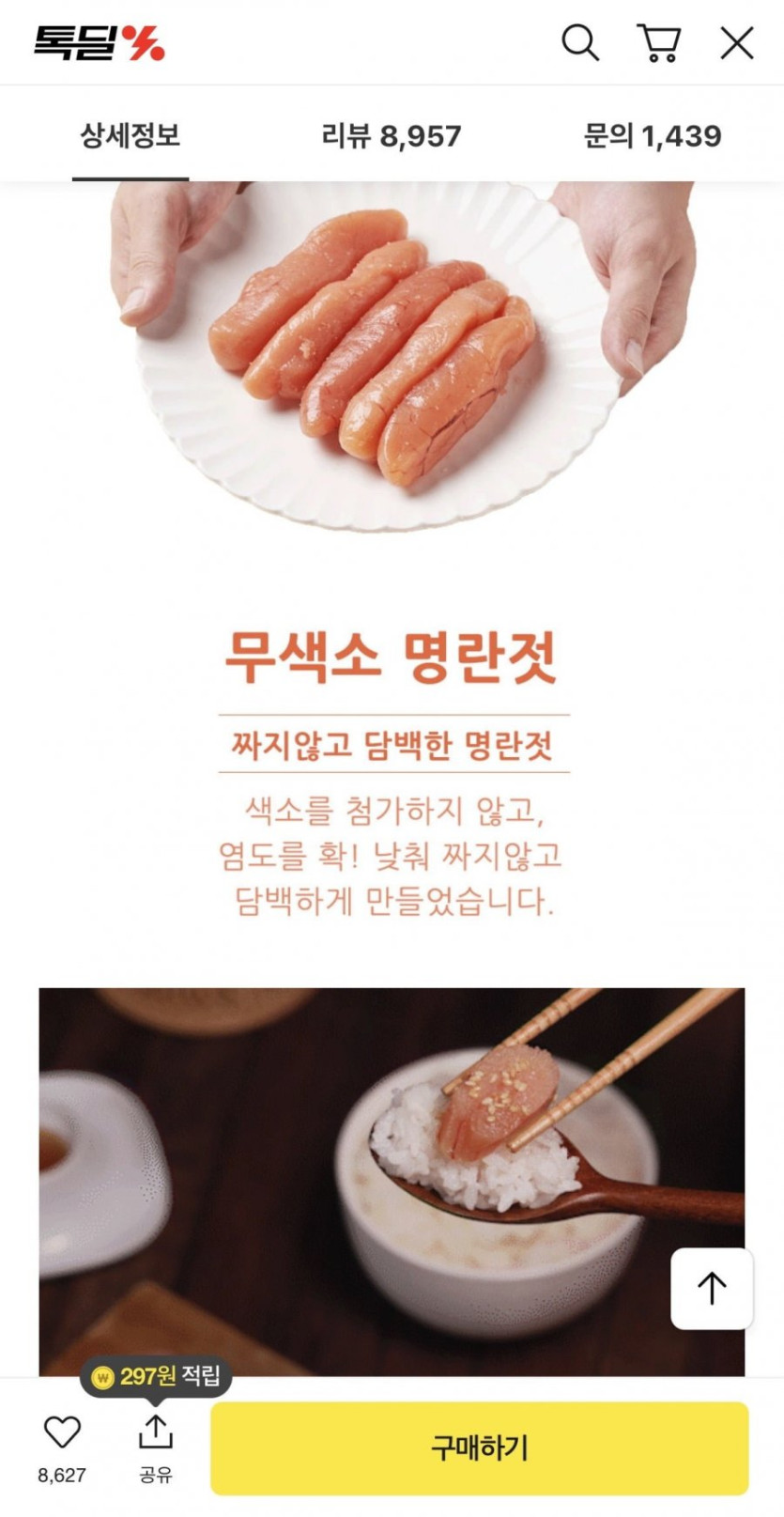Switch to the 문의 1,439 tab
The width and height of the screenshot is (784, 1517).
coord(653,136)
